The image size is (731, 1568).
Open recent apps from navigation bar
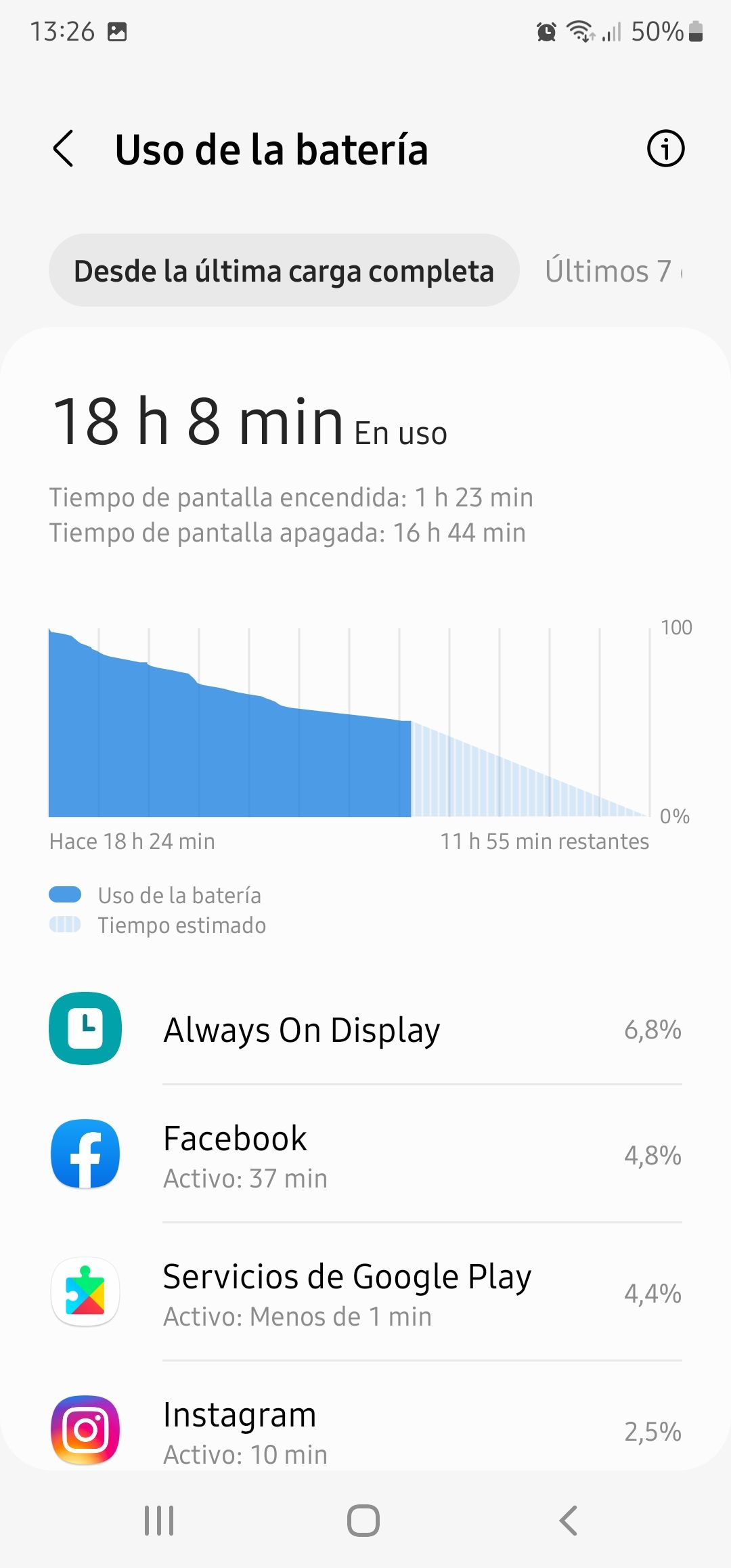[160, 1521]
